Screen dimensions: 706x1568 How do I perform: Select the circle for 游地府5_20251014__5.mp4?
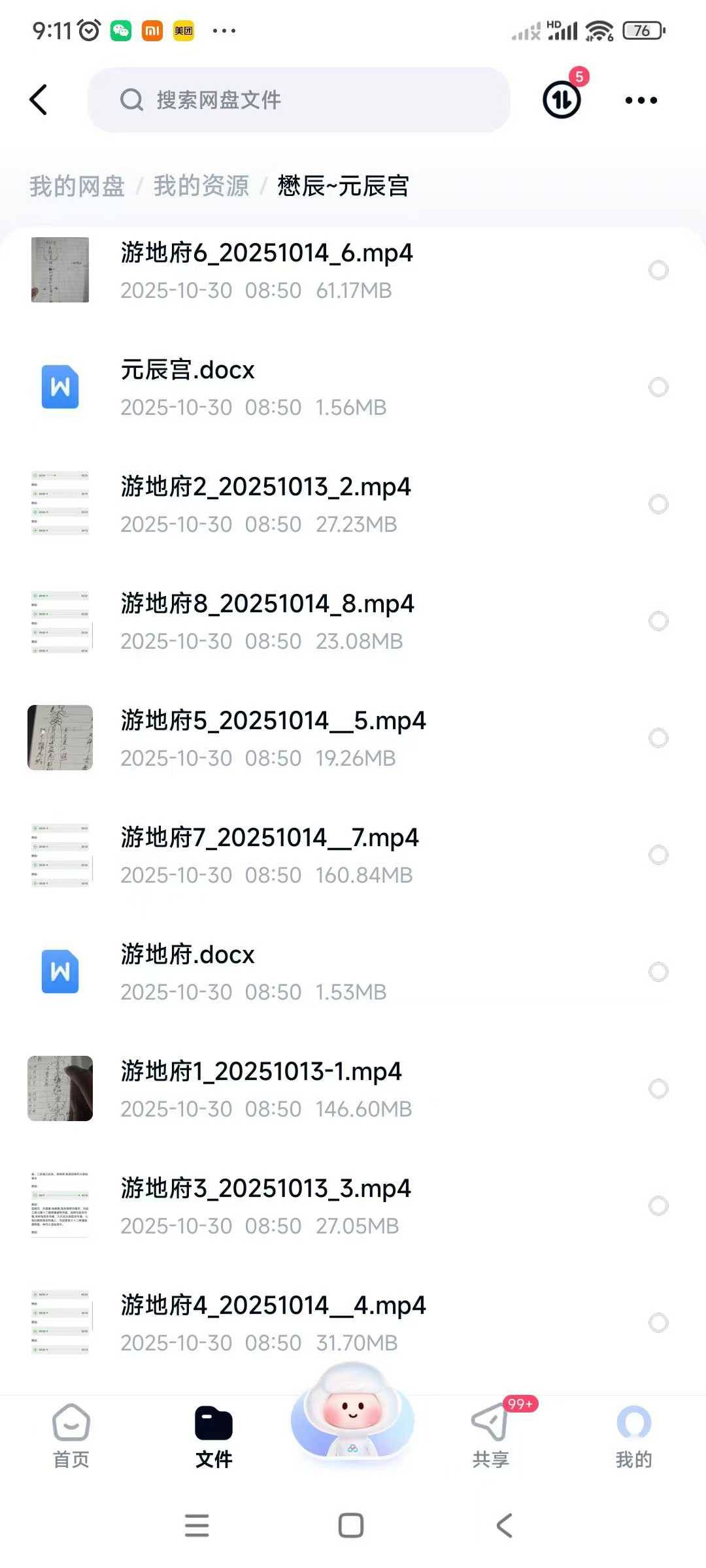coord(658,738)
